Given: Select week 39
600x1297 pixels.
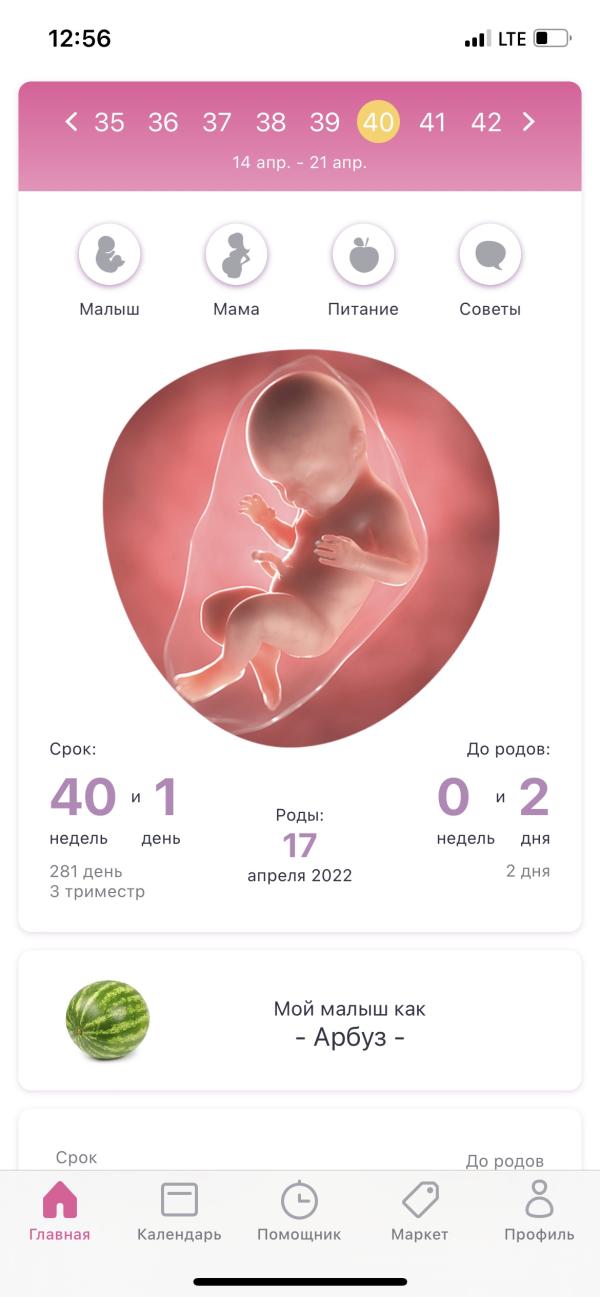Looking at the screenshot, I should pyautogui.click(x=325, y=122).
